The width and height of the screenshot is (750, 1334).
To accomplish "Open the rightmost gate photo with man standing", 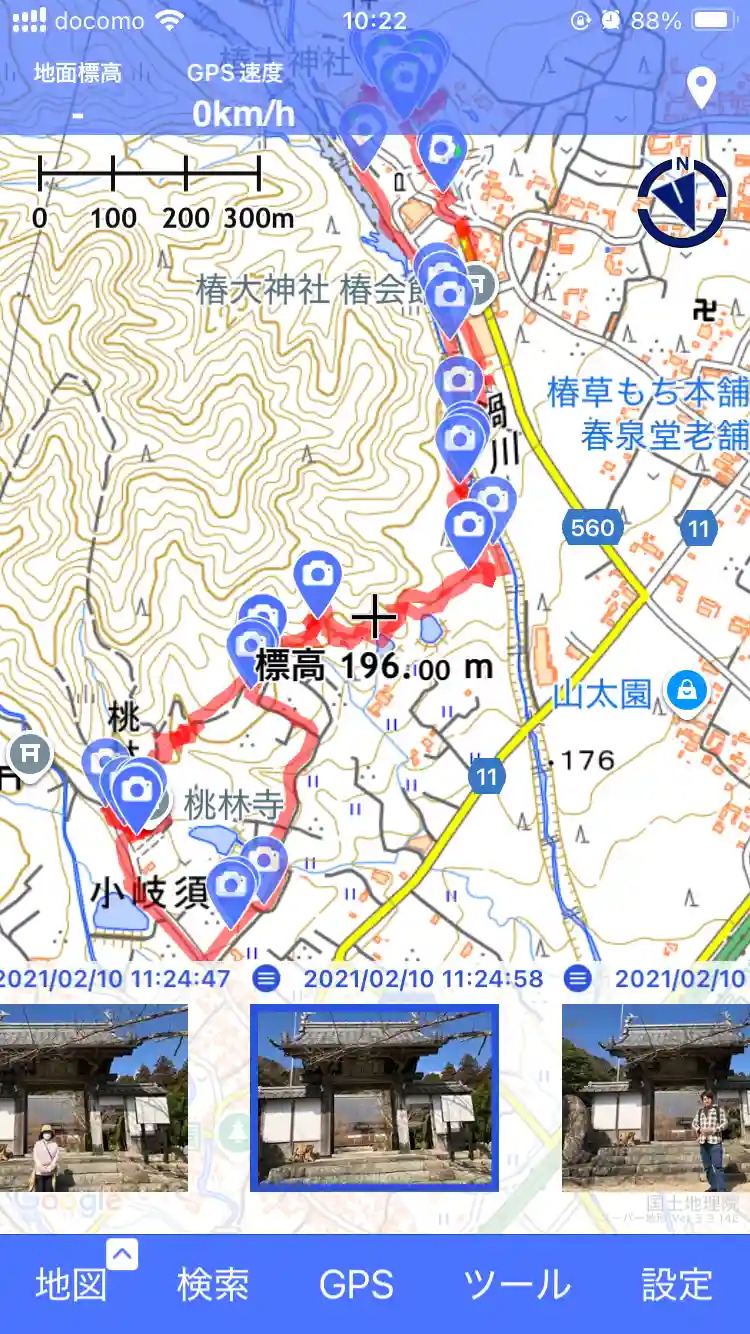I will click(657, 1098).
